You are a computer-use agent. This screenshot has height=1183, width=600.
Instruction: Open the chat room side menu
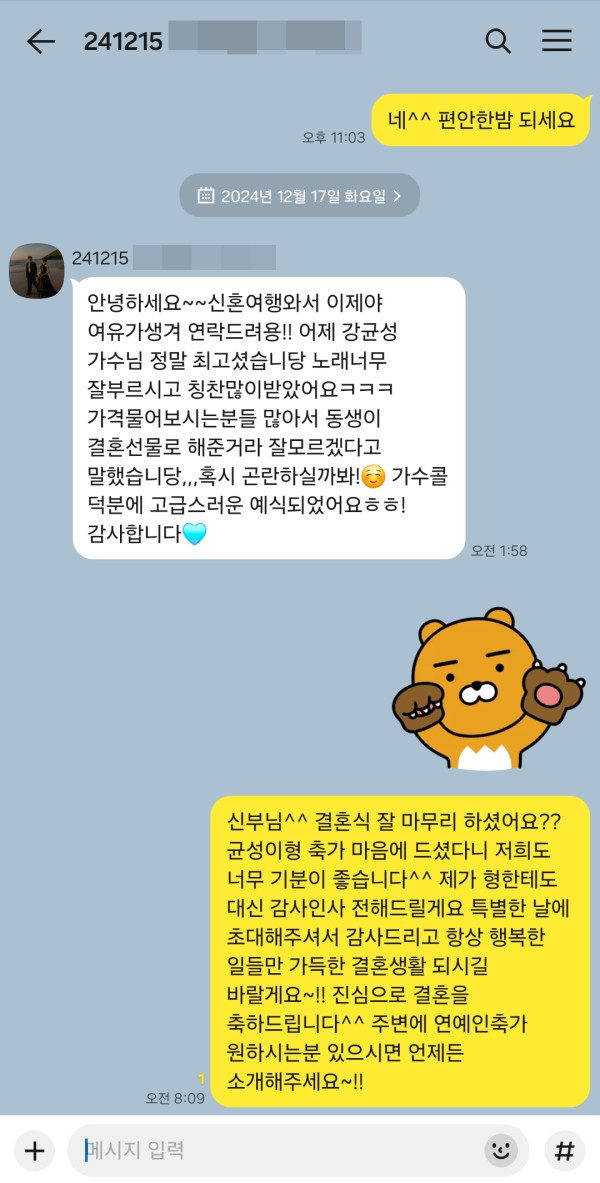pyautogui.click(x=557, y=41)
